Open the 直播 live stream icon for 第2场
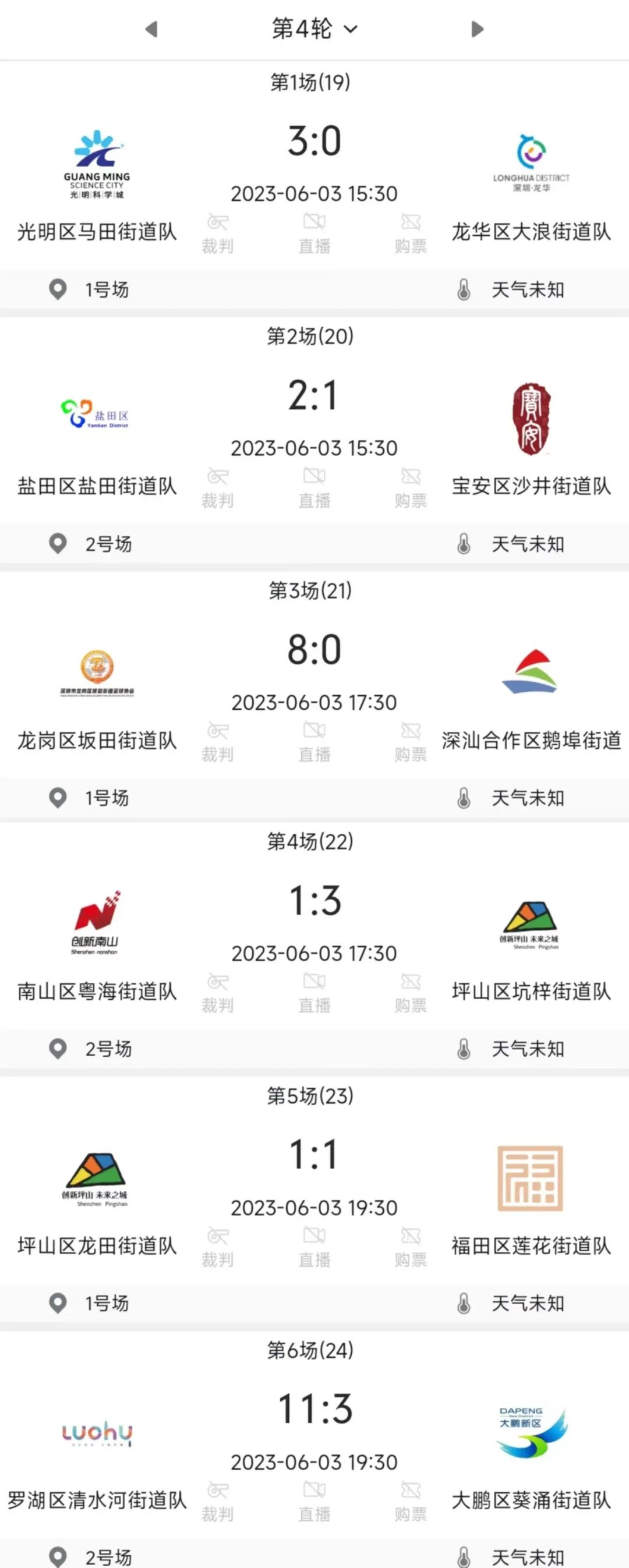 click(314, 487)
